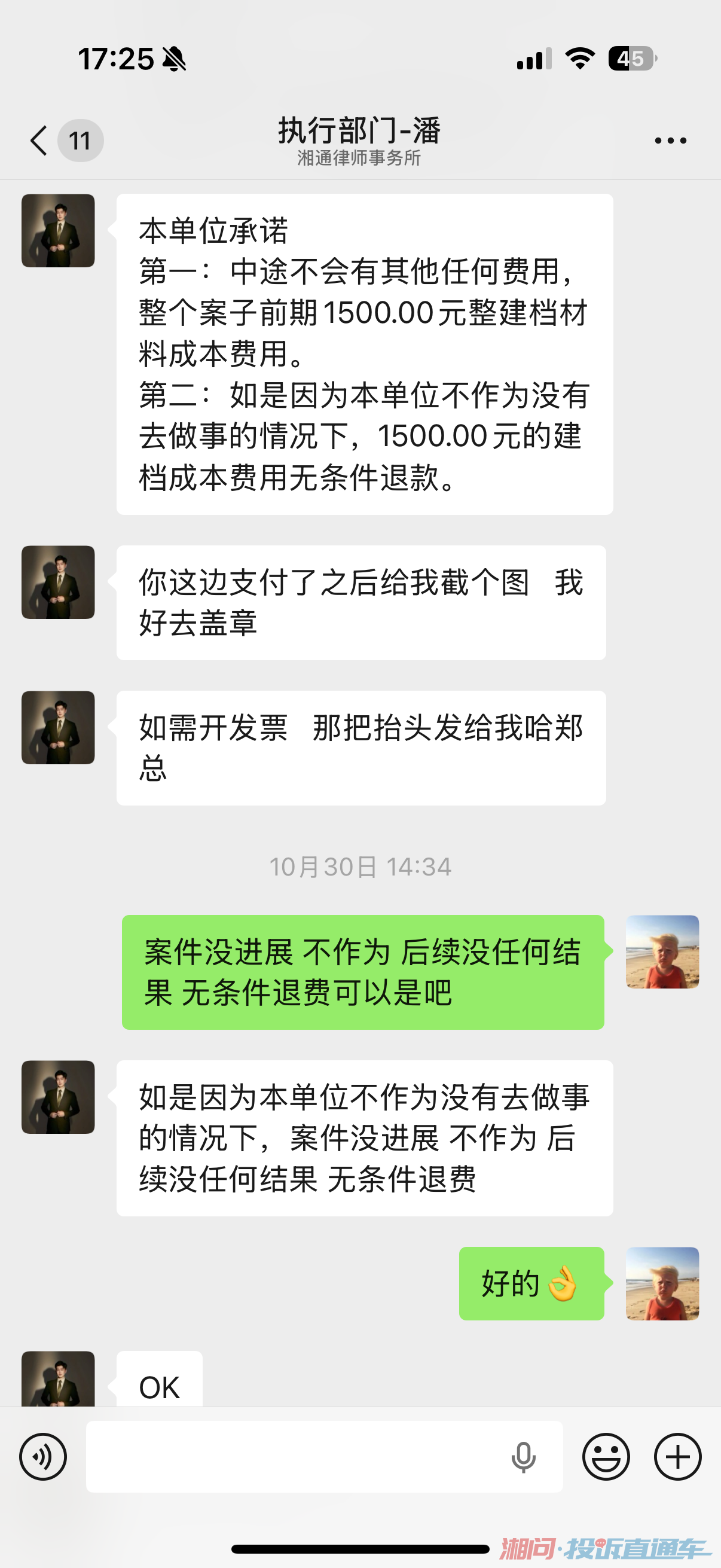
Task: Open my avatar beside the 好的 message
Action: point(662,1284)
